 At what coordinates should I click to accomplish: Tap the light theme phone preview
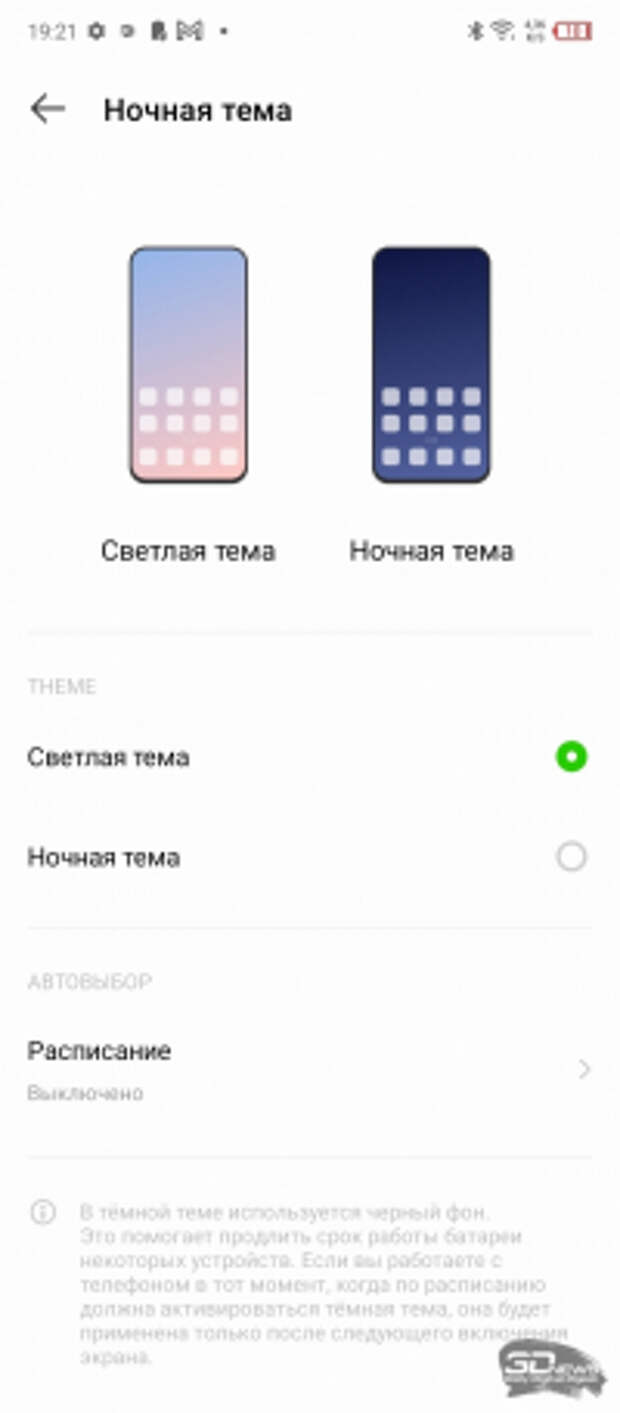tap(188, 365)
